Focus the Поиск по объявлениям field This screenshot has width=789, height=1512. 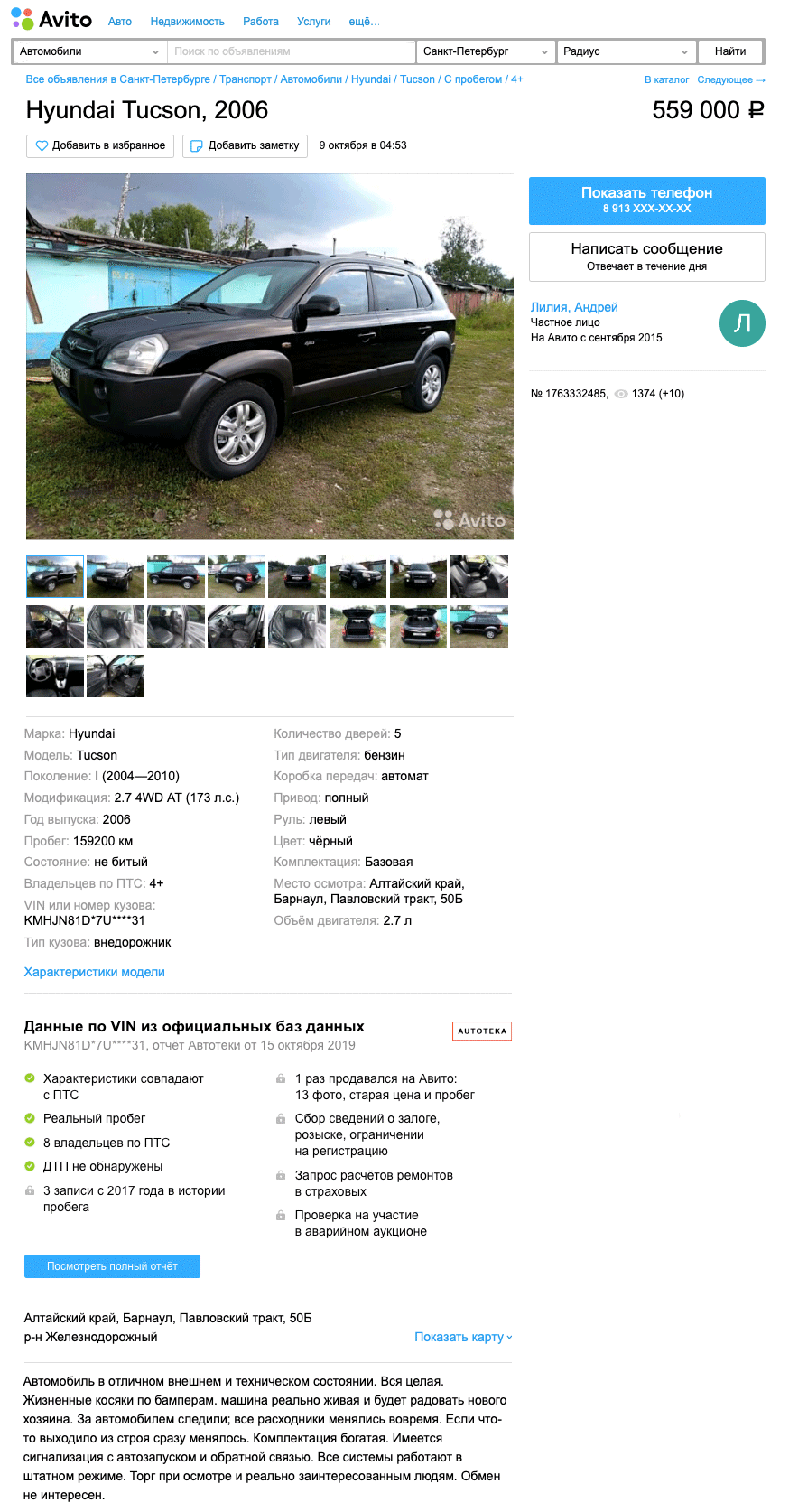(x=292, y=51)
